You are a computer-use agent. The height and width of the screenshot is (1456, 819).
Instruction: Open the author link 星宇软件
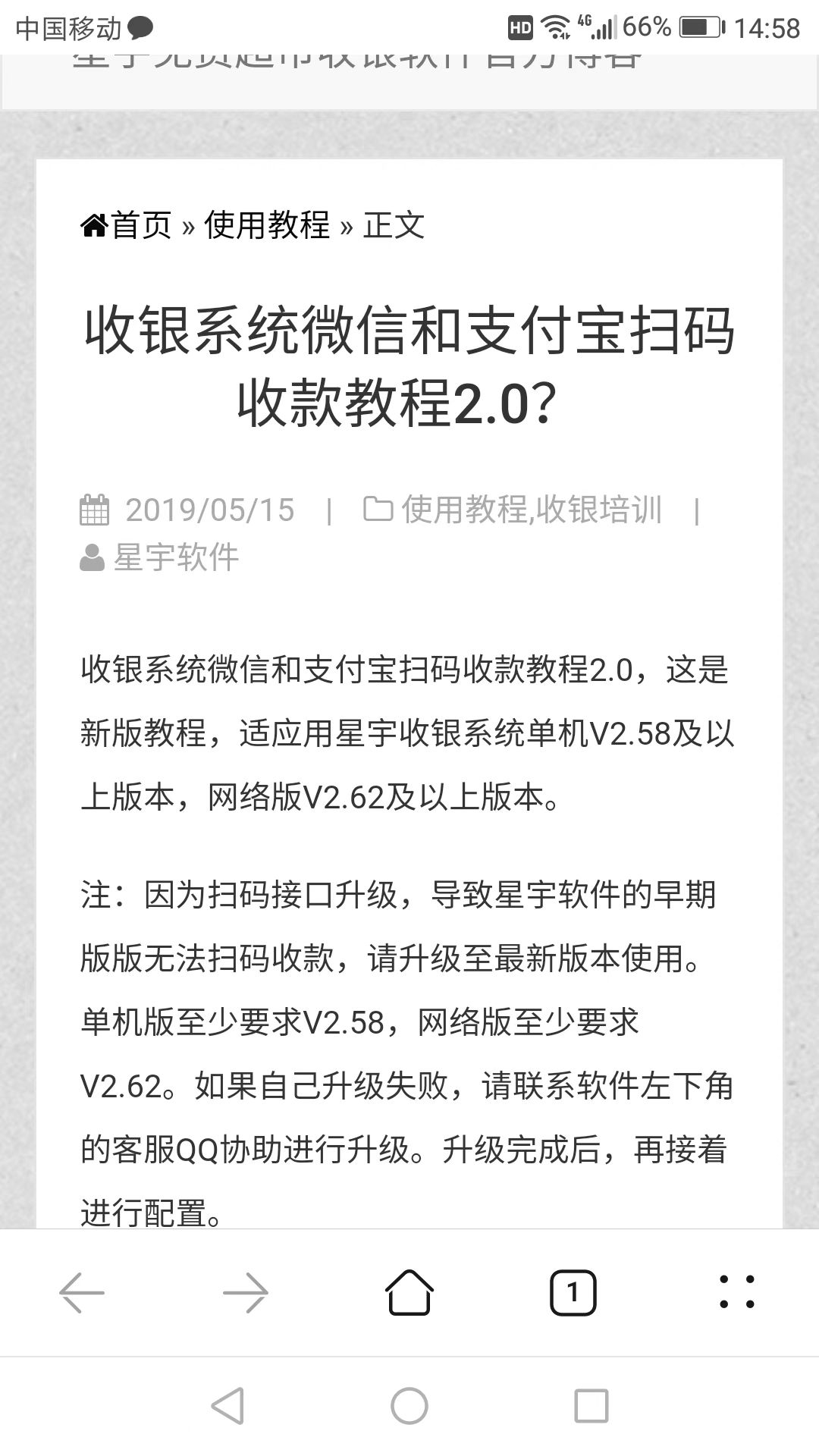point(176,557)
